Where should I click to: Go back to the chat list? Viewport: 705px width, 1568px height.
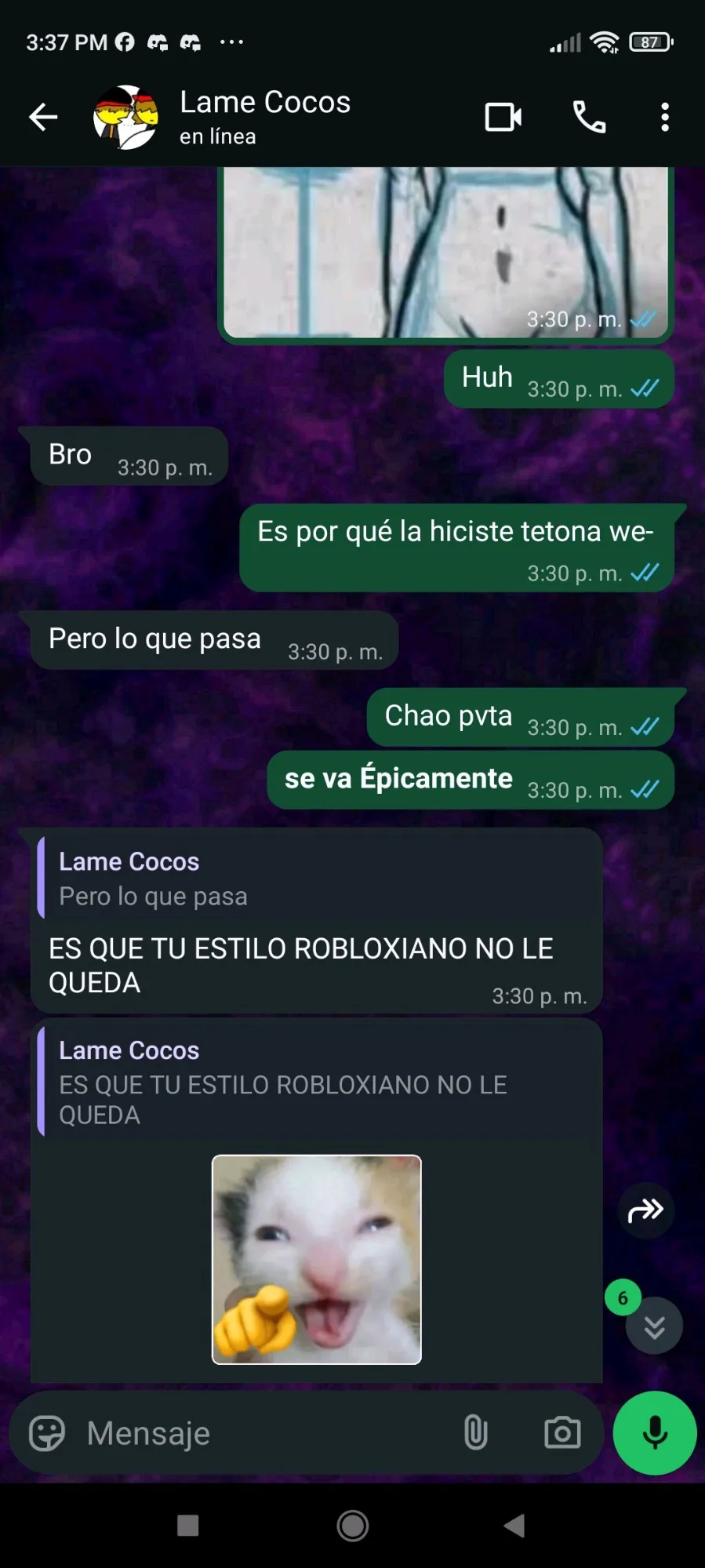coord(43,118)
